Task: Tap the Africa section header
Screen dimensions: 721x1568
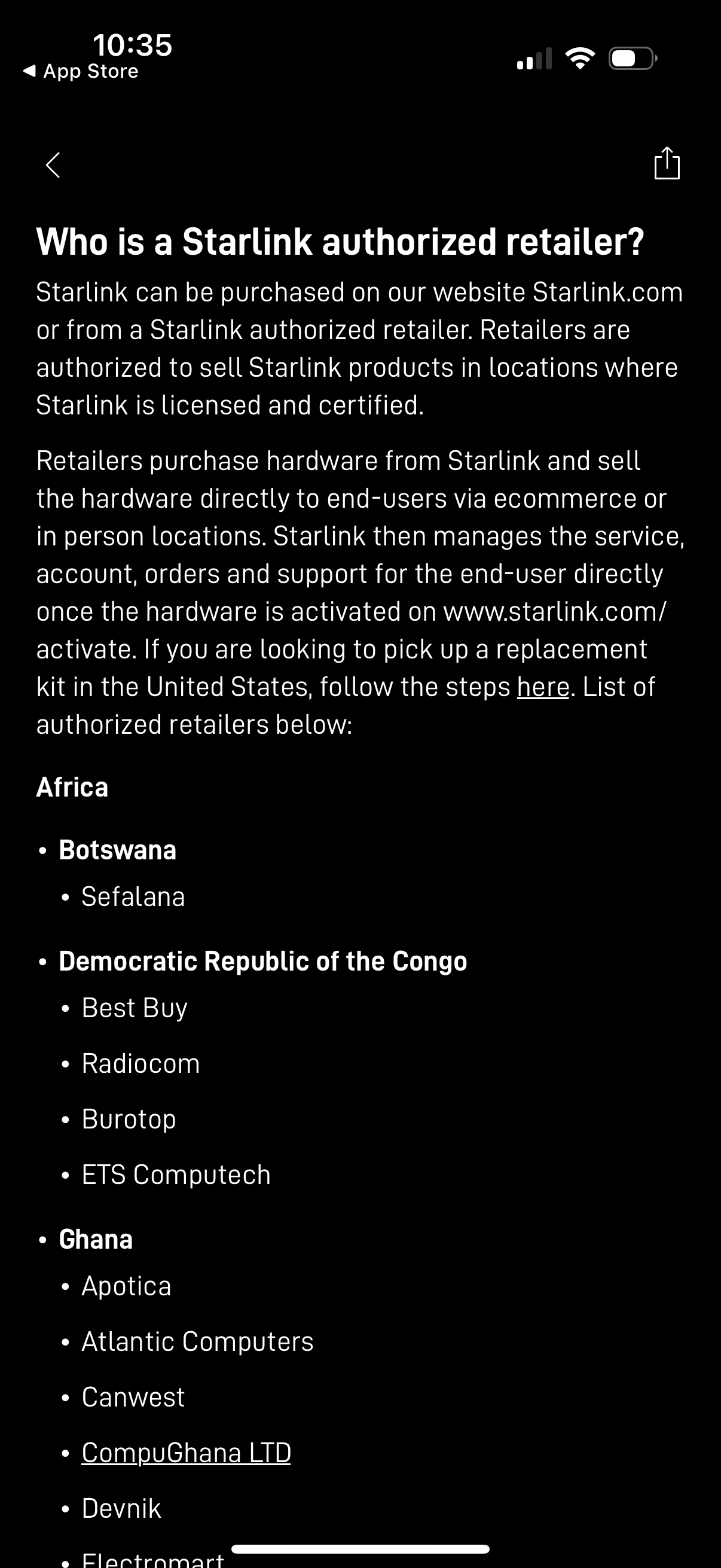Action: tap(72, 787)
